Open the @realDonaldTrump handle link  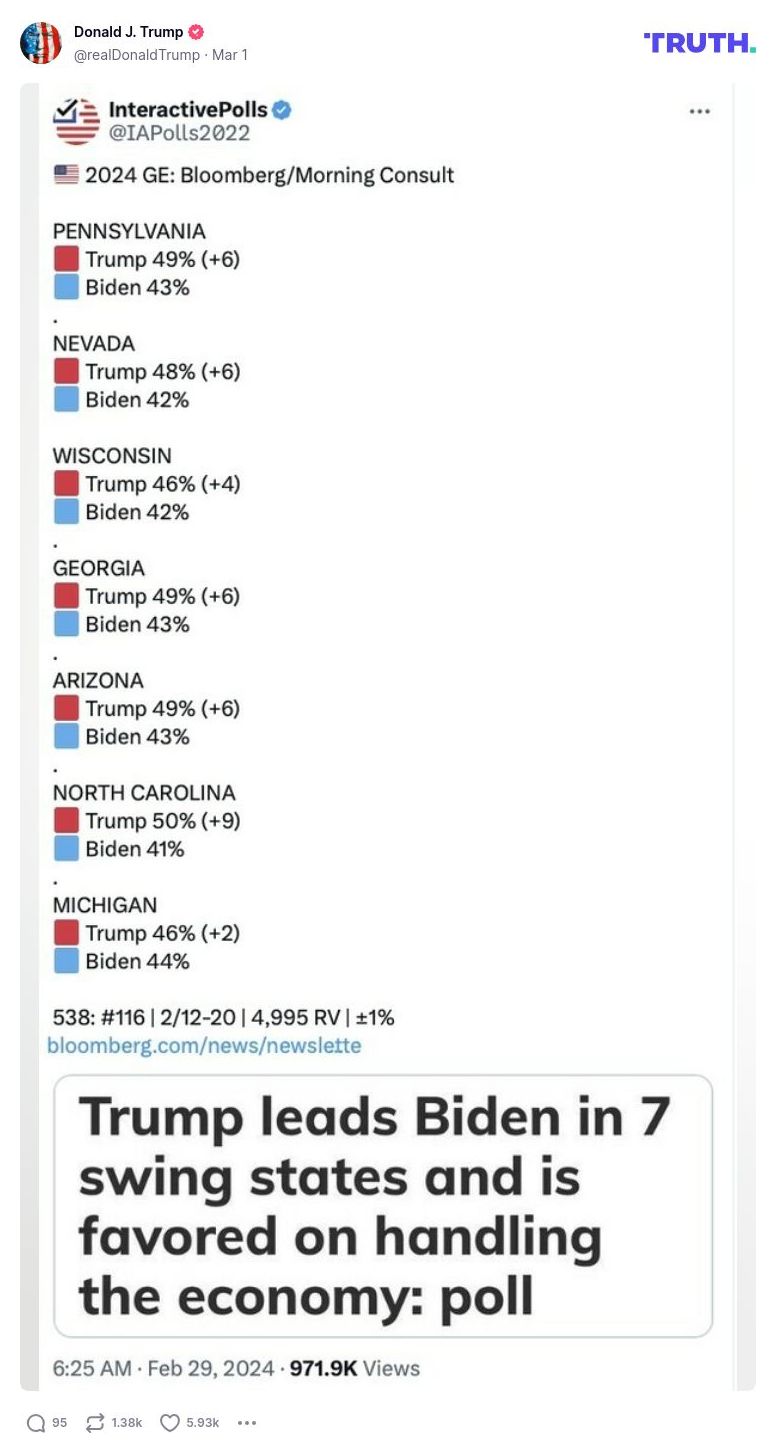pyautogui.click(x=137, y=55)
